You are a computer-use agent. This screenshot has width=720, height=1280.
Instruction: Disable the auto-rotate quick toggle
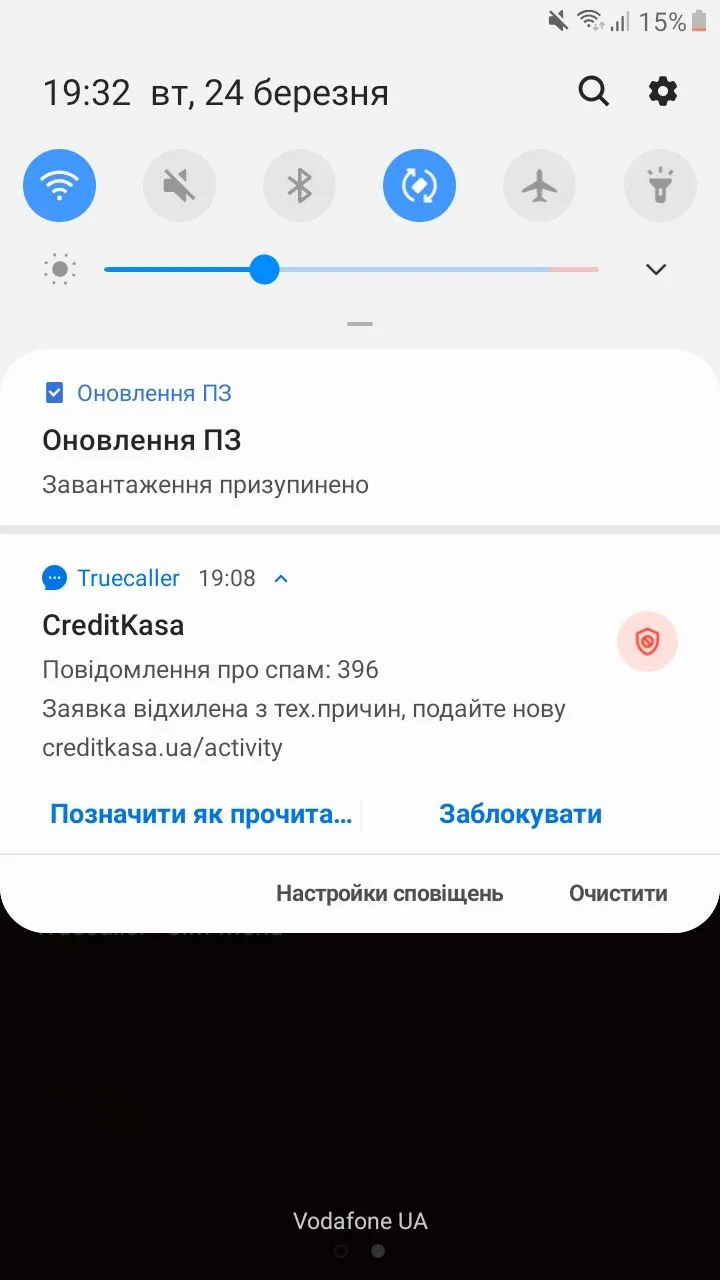pyautogui.click(x=420, y=186)
